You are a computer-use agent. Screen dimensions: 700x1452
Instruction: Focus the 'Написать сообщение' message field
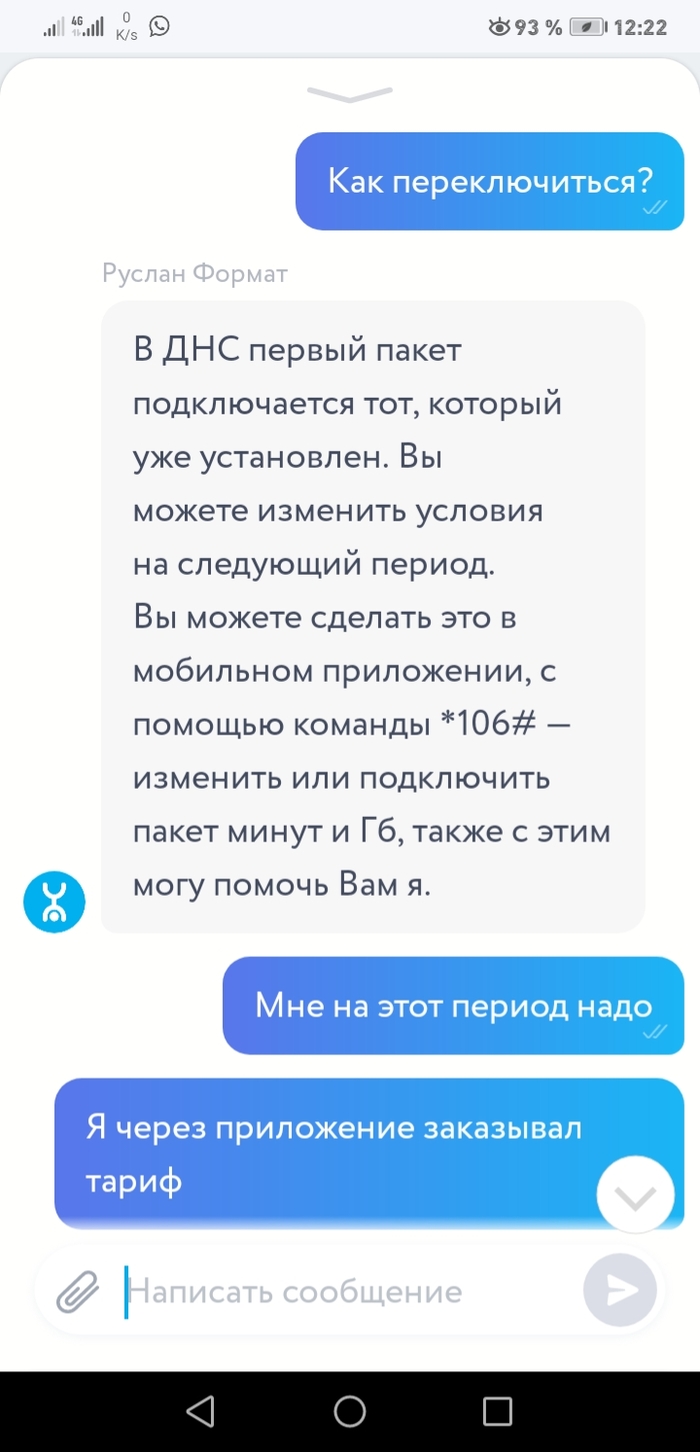(340, 1292)
